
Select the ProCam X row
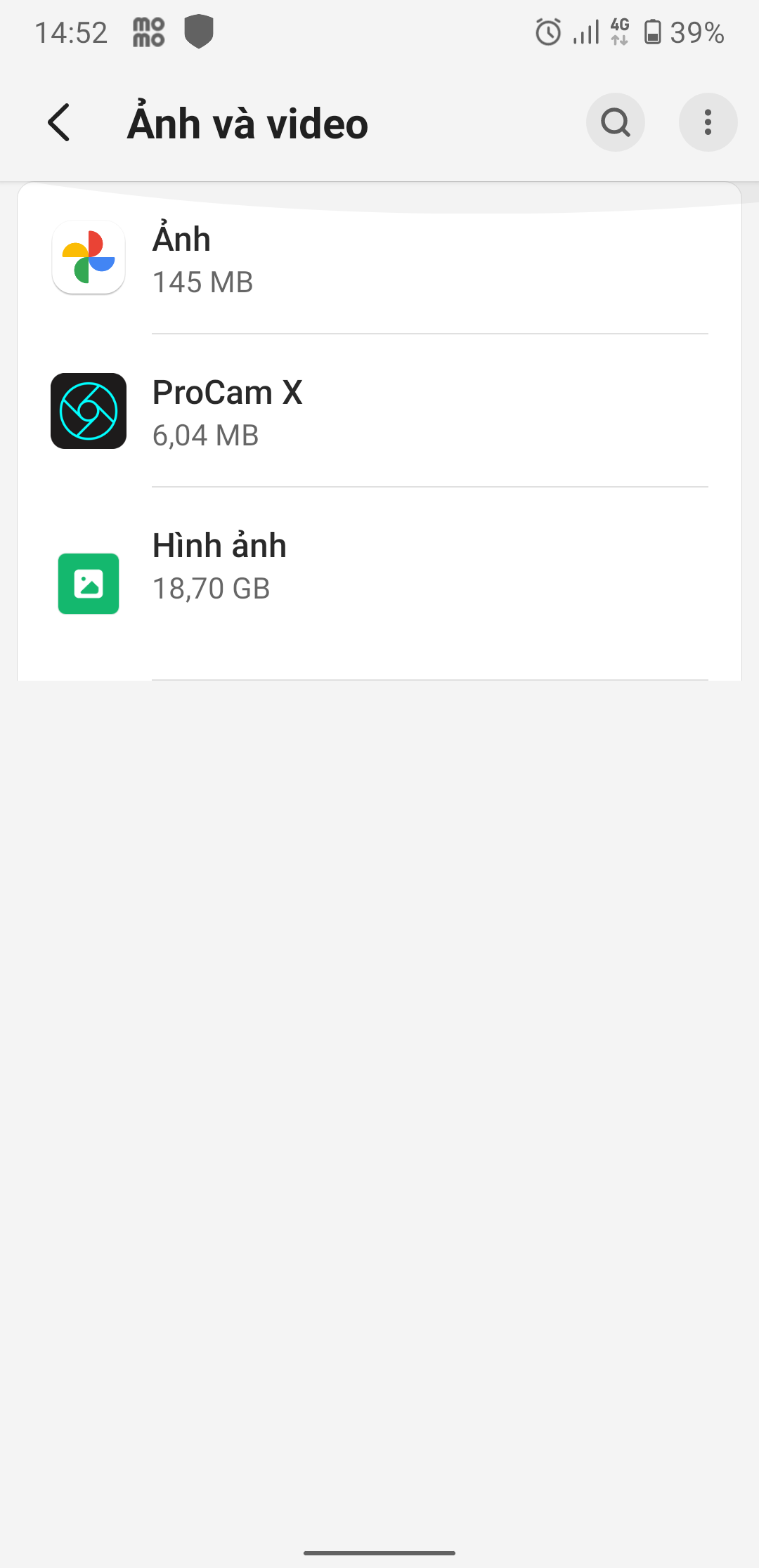(379, 412)
